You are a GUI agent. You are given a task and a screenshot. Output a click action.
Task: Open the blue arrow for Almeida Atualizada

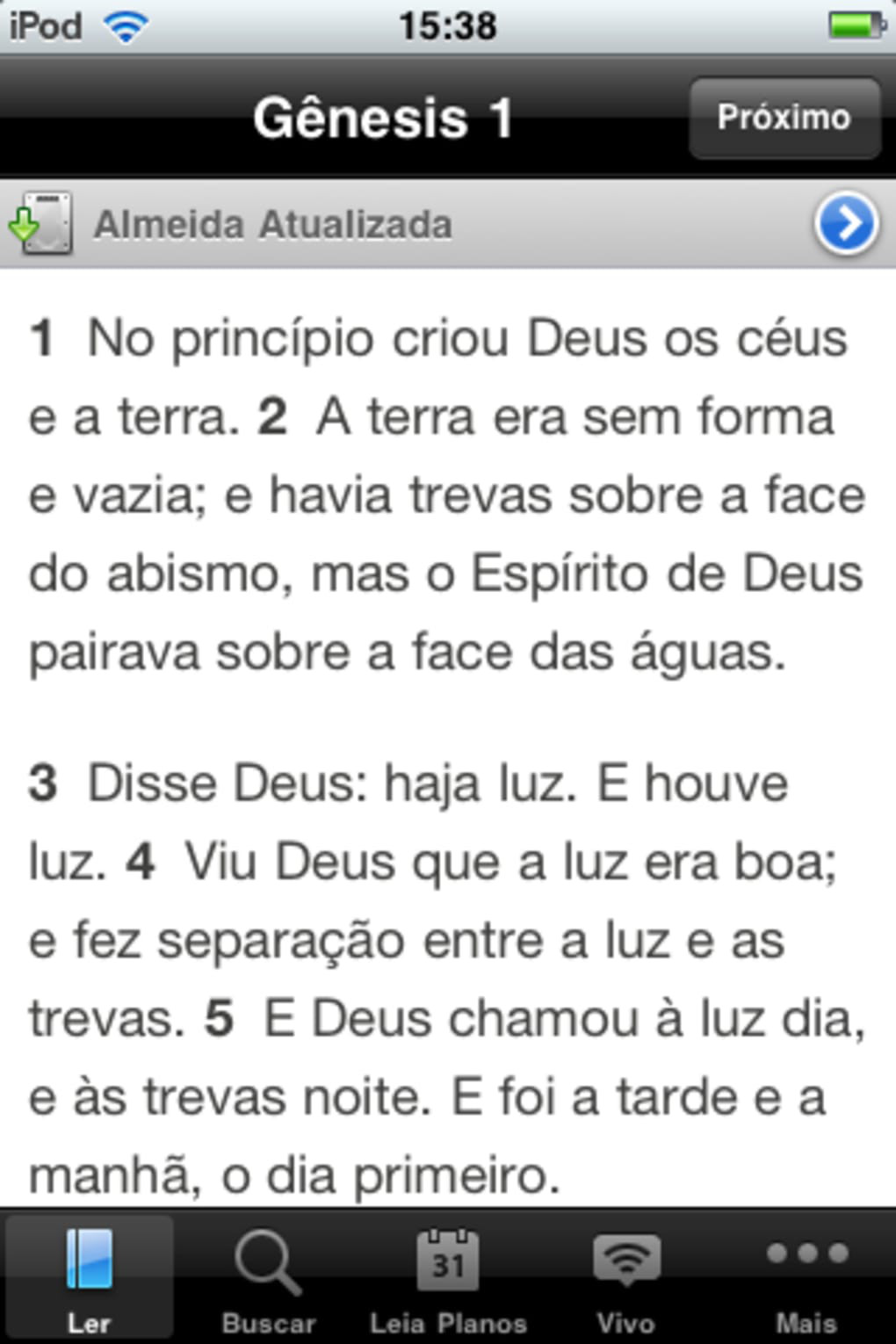point(845,224)
